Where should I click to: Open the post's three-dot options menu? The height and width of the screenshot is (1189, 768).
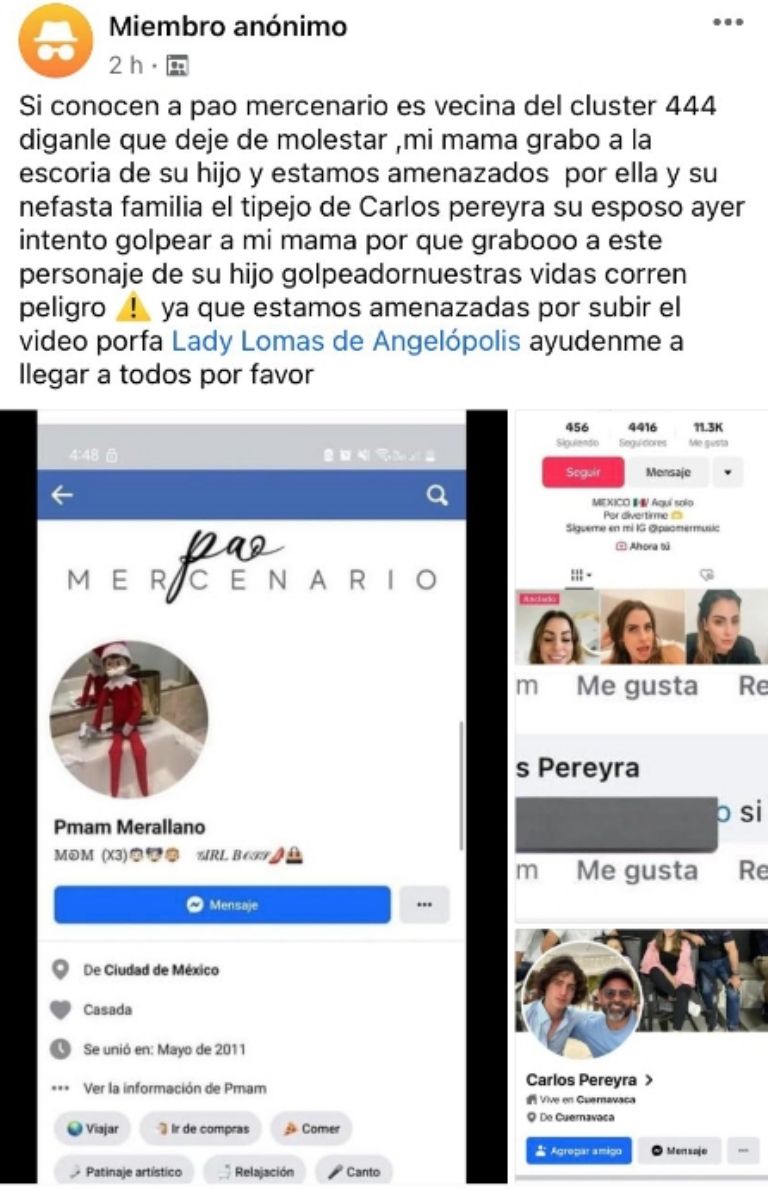[x=727, y=23]
